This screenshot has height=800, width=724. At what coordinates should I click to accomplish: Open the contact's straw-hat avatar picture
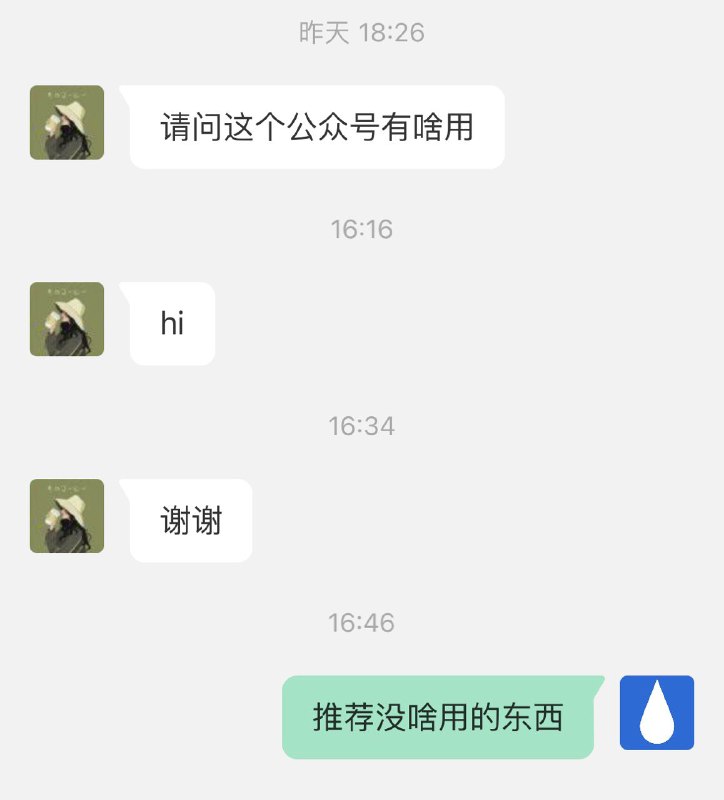pos(66,122)
